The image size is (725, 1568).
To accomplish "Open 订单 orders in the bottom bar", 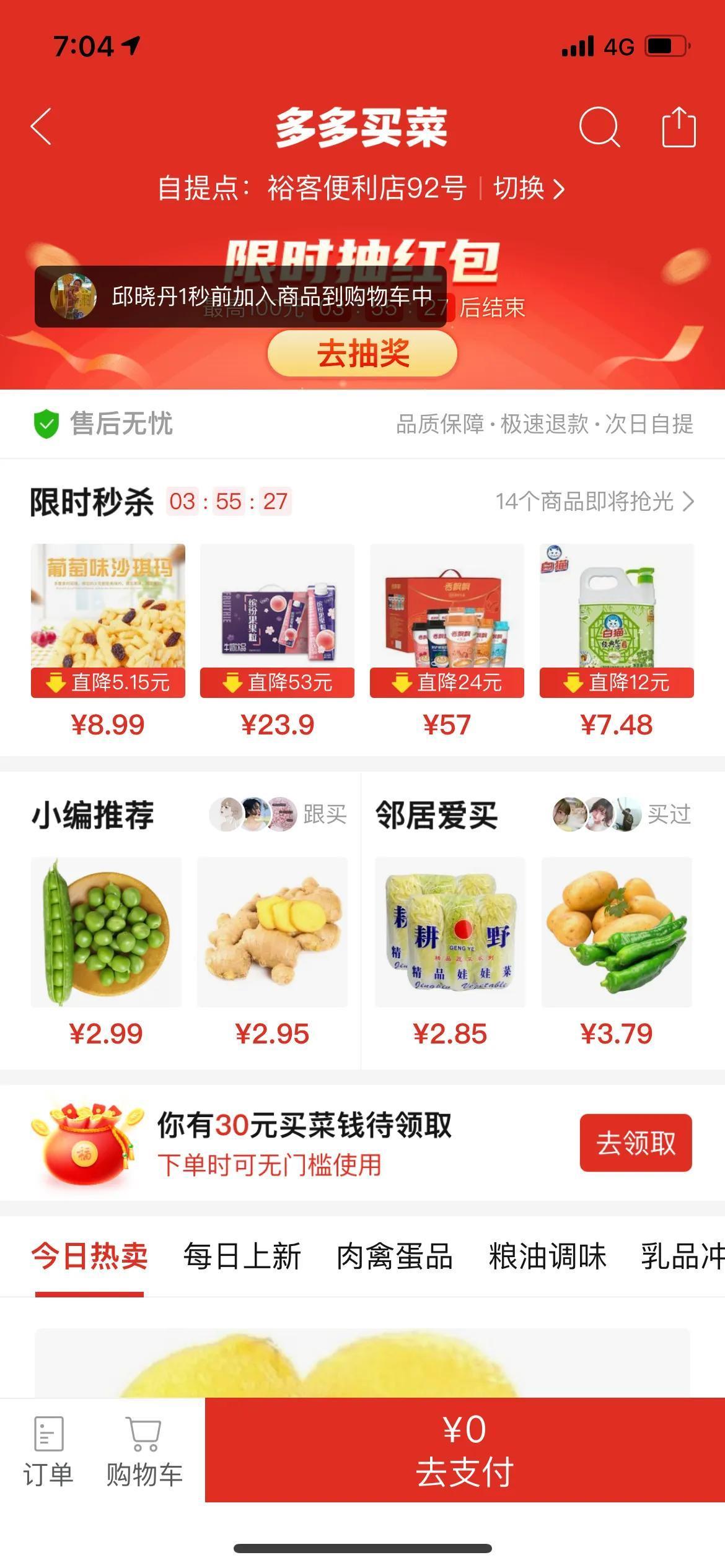I will click(x=48, y=1452).
